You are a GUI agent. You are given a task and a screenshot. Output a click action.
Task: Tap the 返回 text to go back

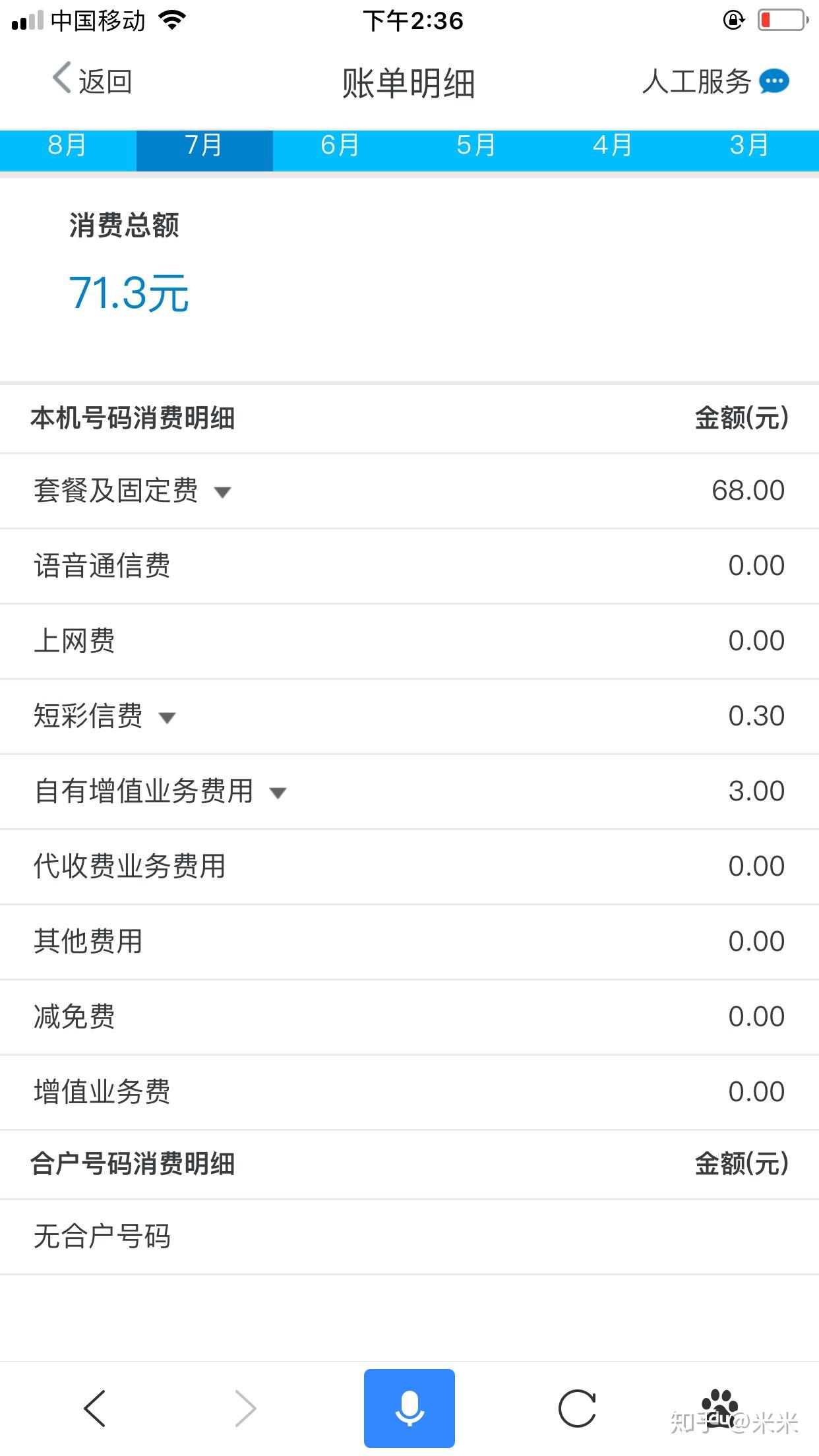pyautogui.click(x=106, y=81)
